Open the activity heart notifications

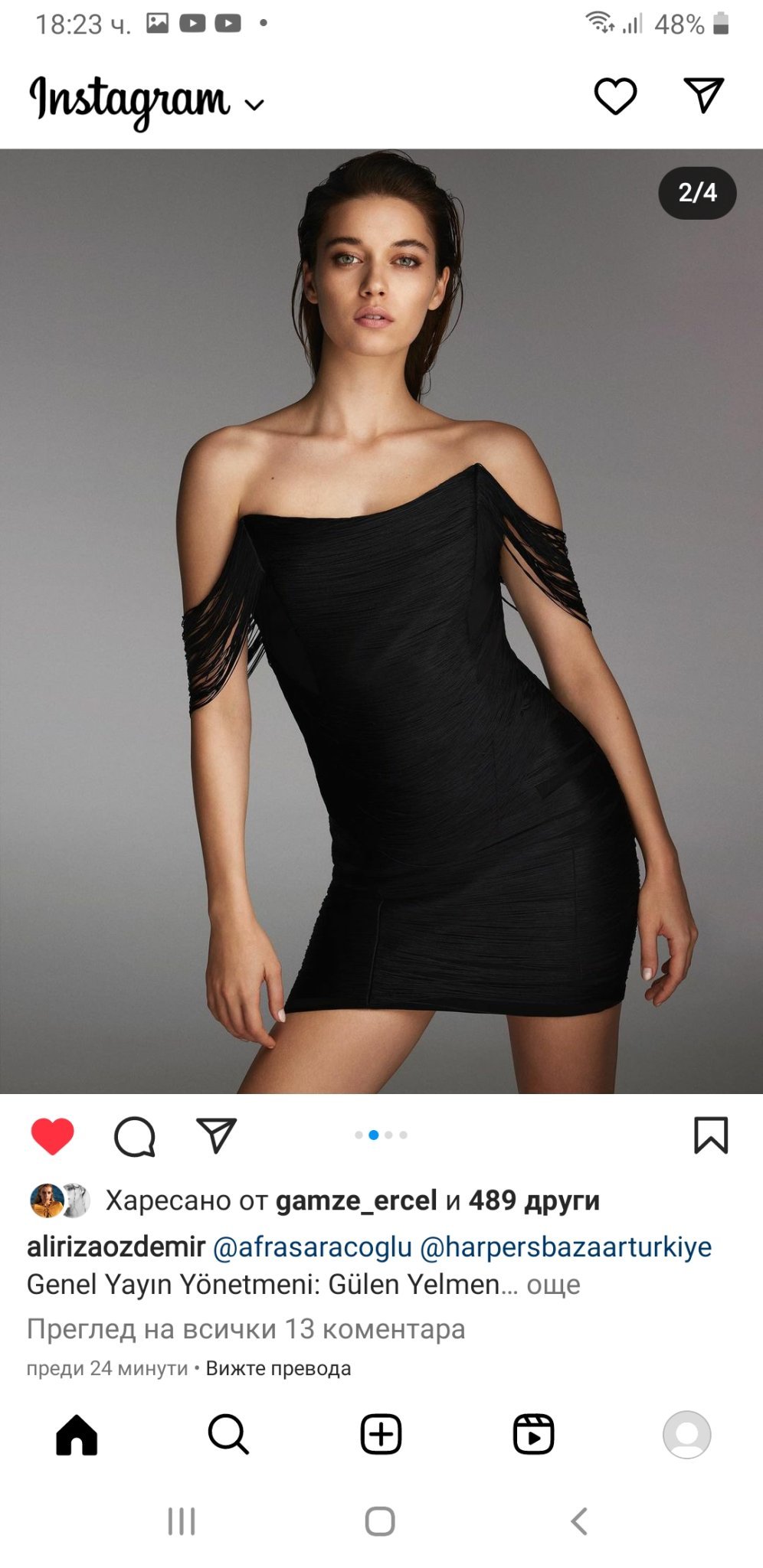point(615,96)
